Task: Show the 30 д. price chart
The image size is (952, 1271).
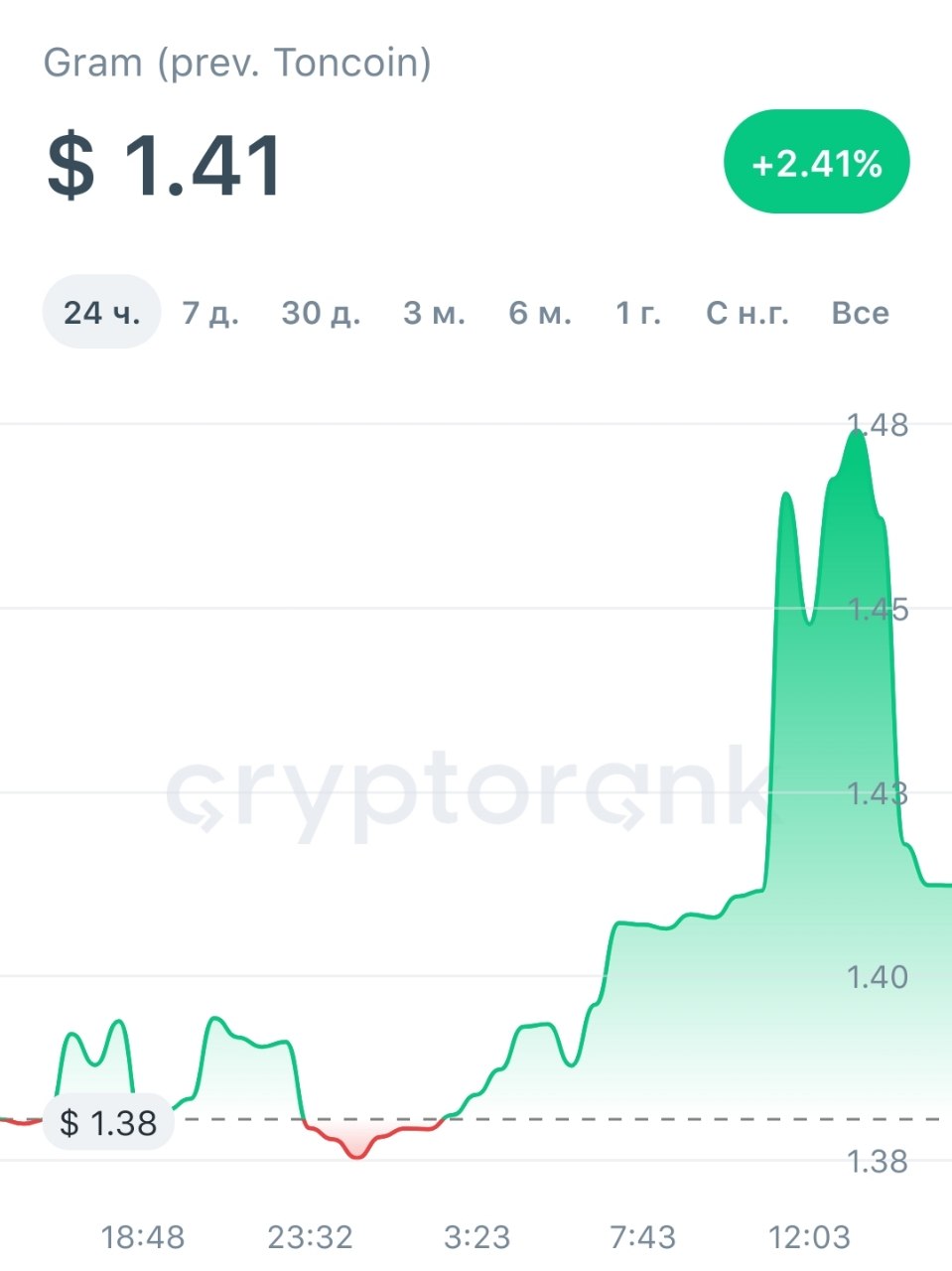Action: 321,313
